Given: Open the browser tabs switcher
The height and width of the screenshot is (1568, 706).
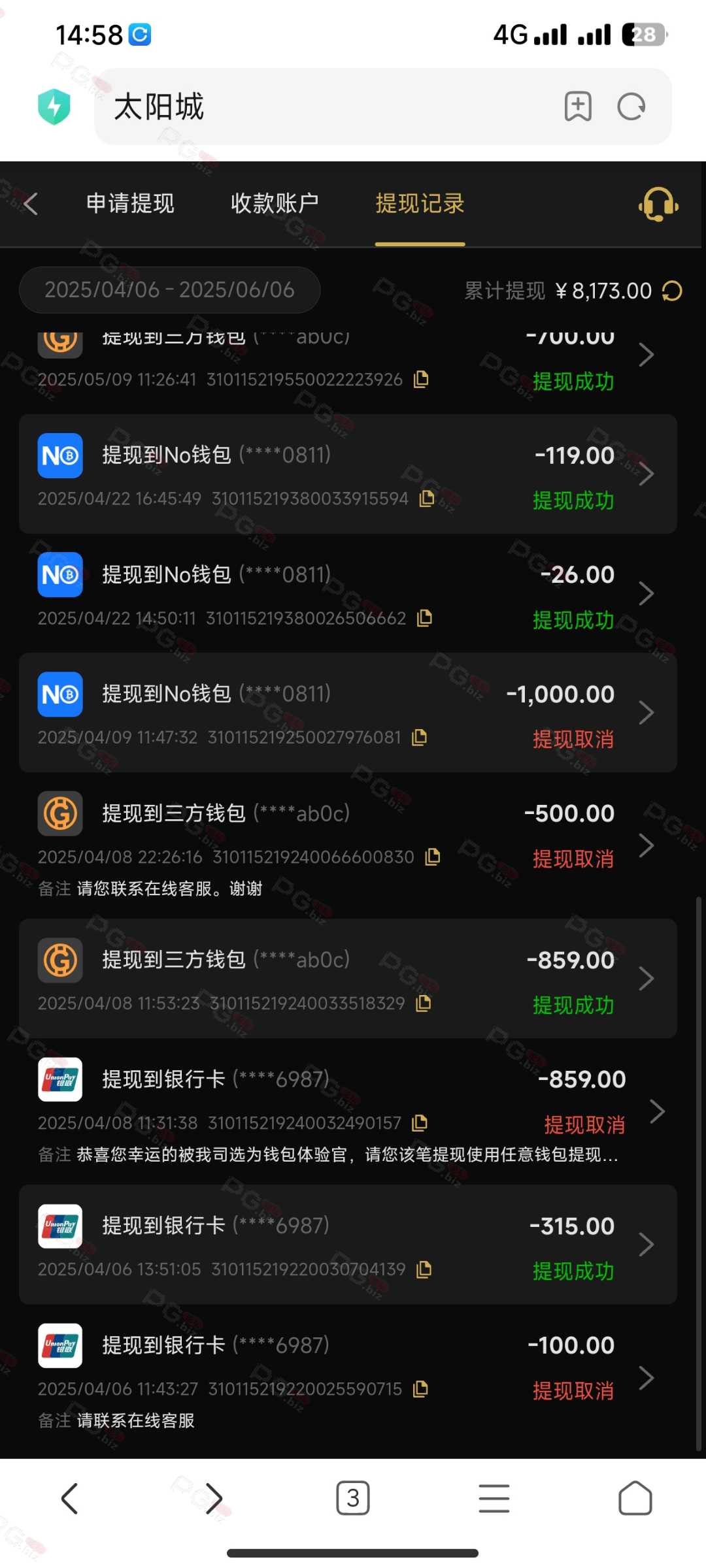Looking at the screenshot, I should pyautogui.click(x=353, y=1498).
